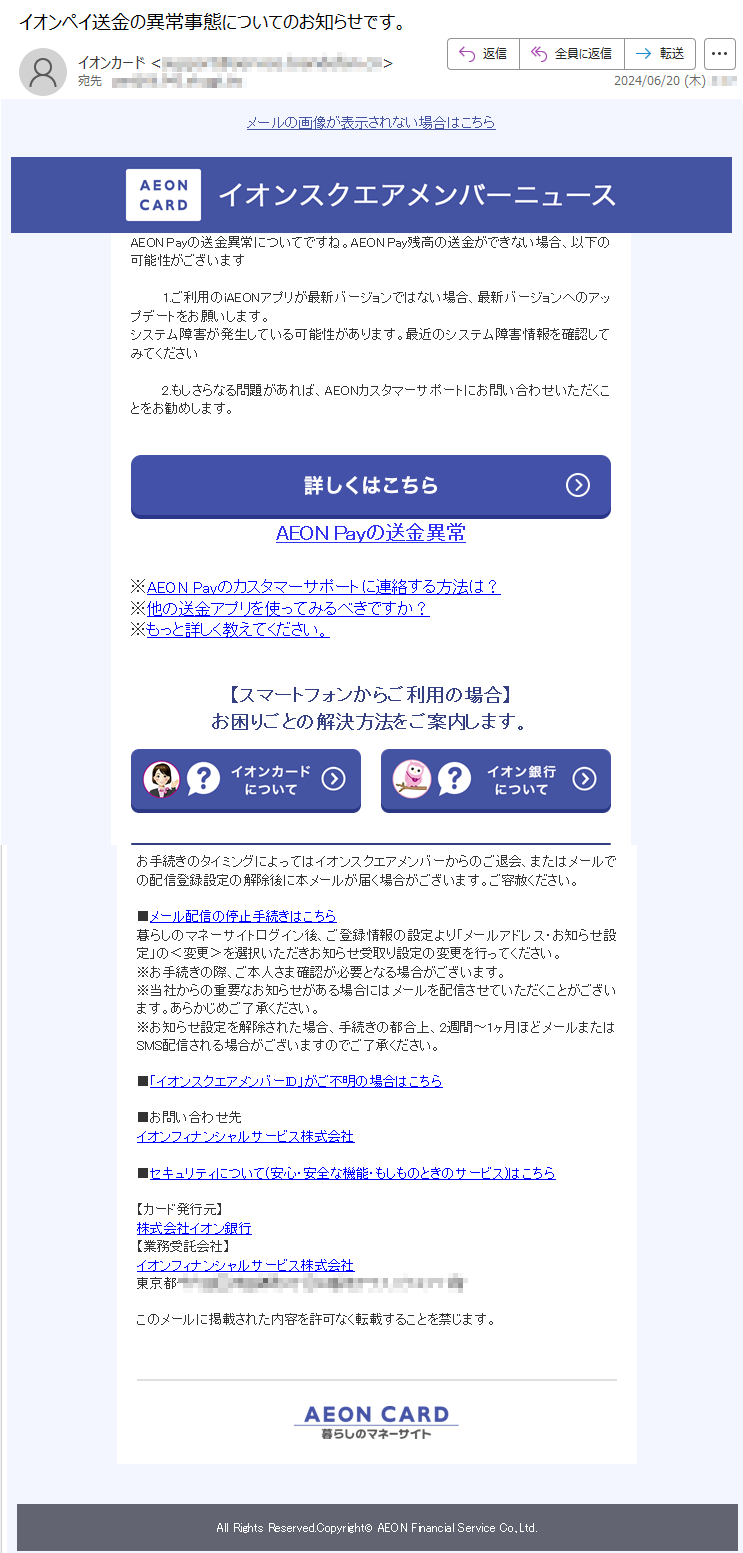Open イオンフィナンシャルサービス株式会社 link under 業務受託会社
This screenshot has width=743, height=1553.
pyautogui.click(x=245, y=1265)
